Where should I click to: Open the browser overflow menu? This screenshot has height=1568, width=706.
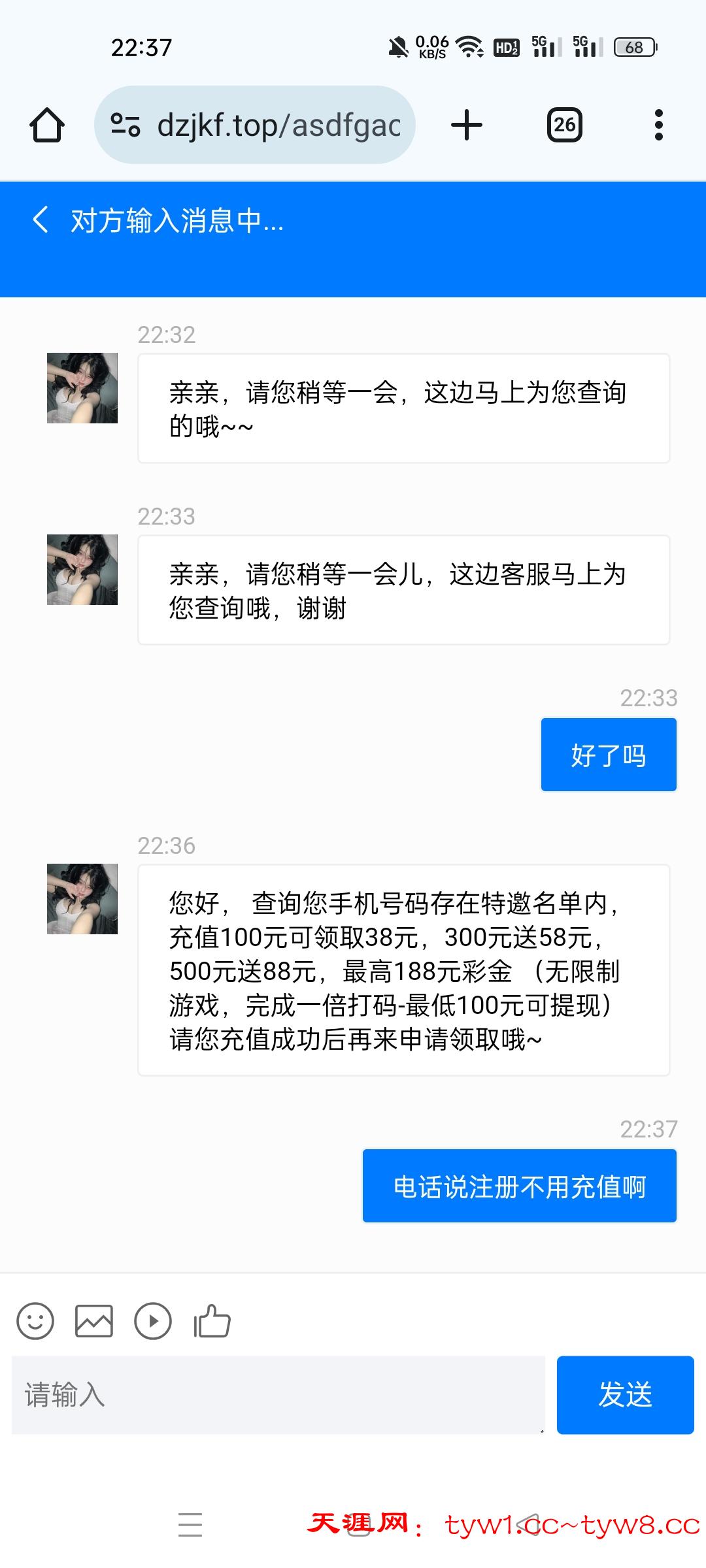(658, 125)
